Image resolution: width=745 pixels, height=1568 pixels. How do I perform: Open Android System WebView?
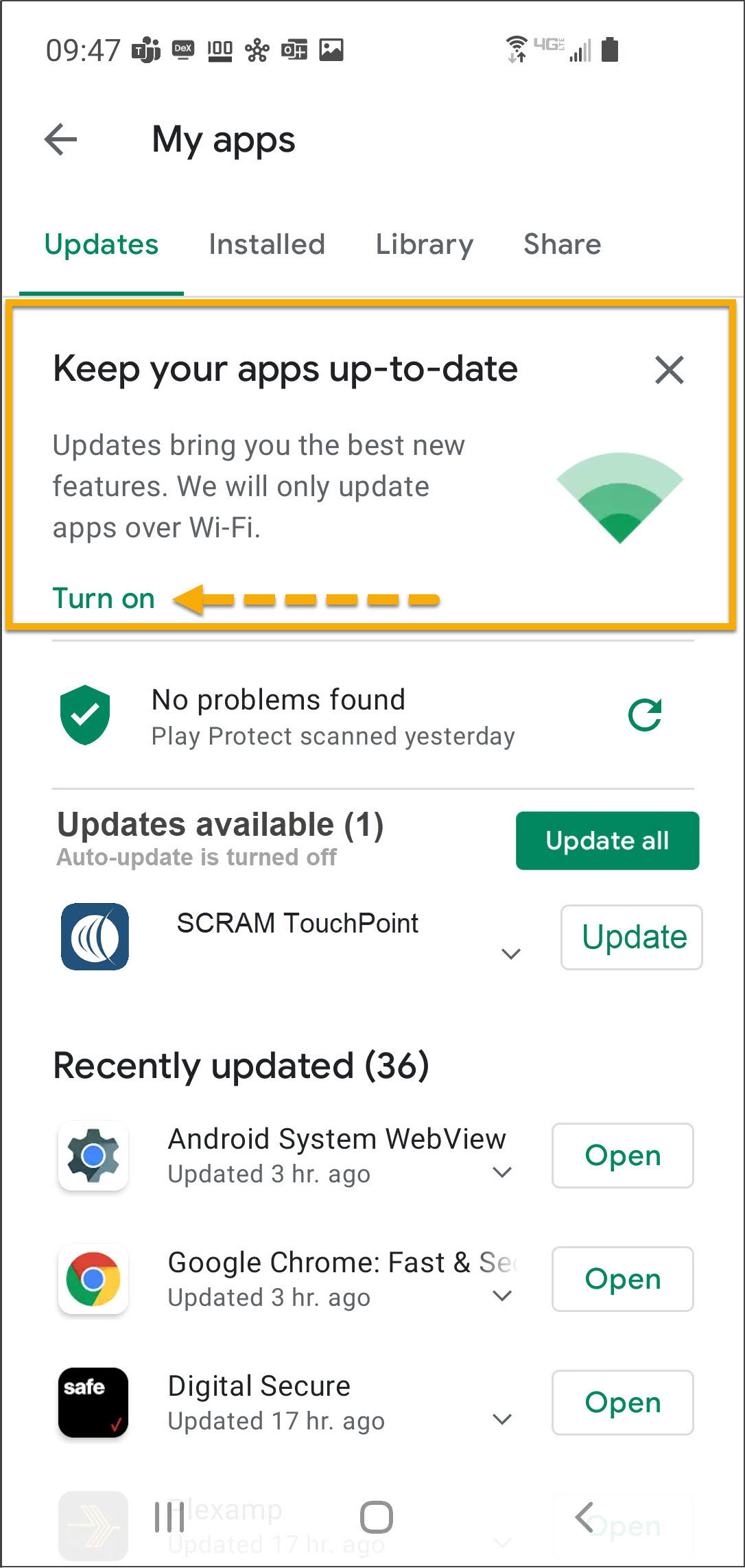622,1156
